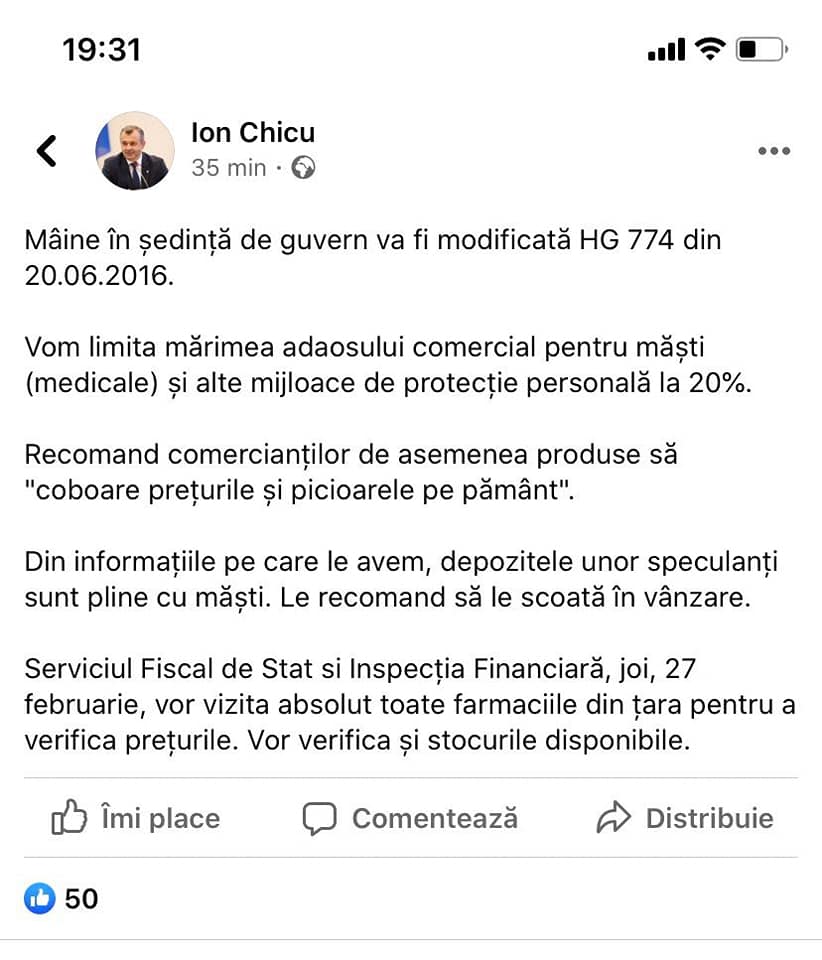Go back using the back arrow

coord(47,151)
